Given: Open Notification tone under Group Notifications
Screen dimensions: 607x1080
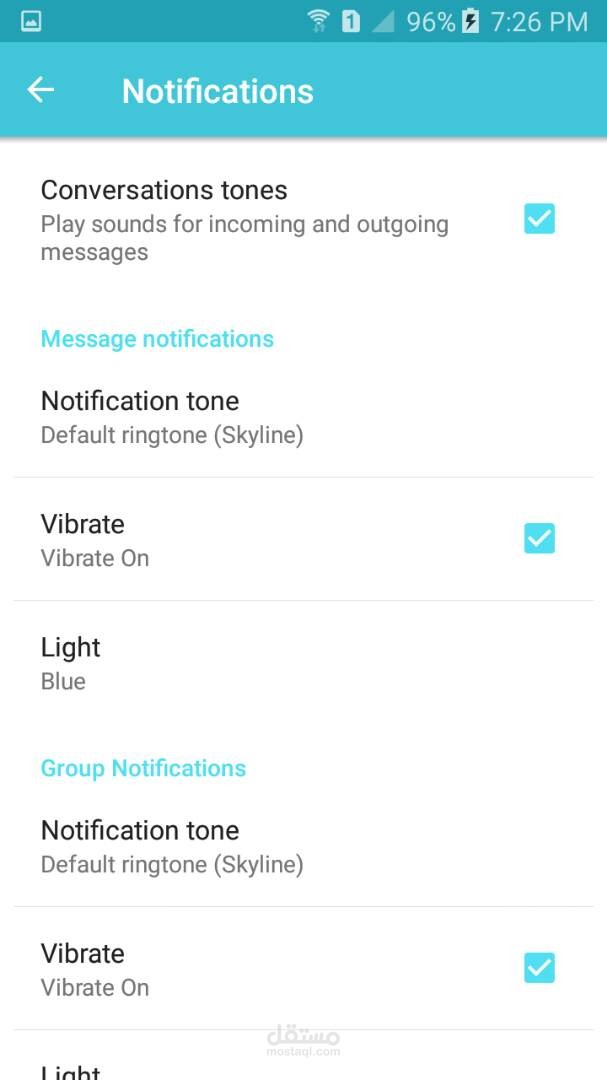Looking at the screenshot, I should (303, 847).
